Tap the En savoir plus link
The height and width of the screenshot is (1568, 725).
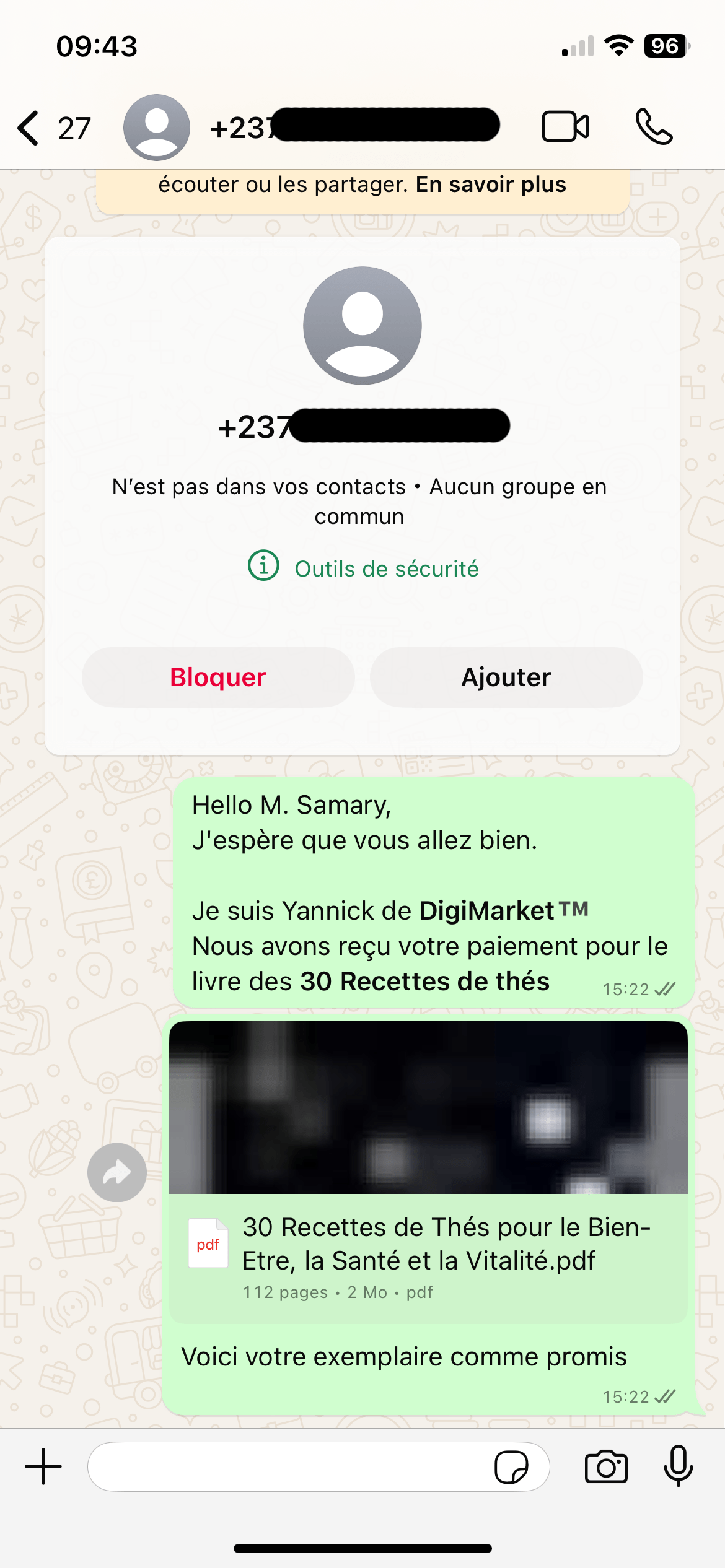491,185
